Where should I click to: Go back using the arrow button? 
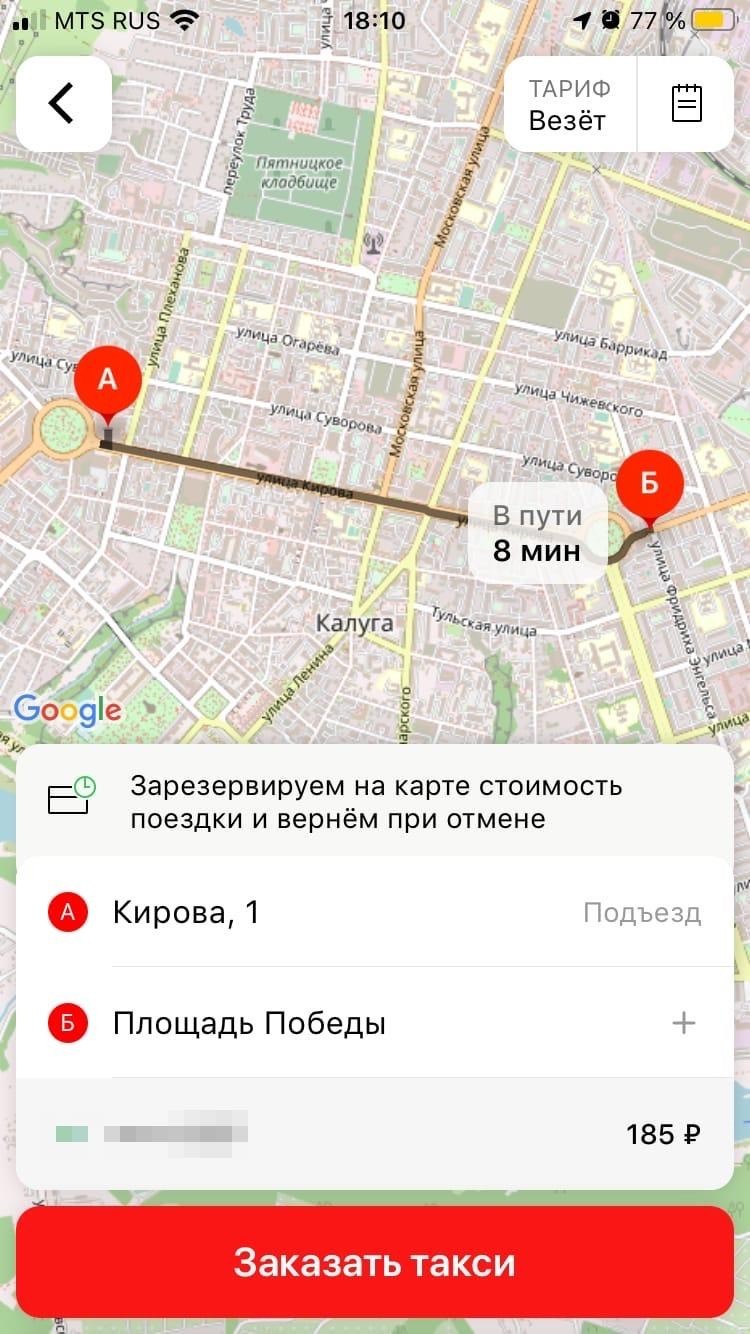click(x=63, y=104)
